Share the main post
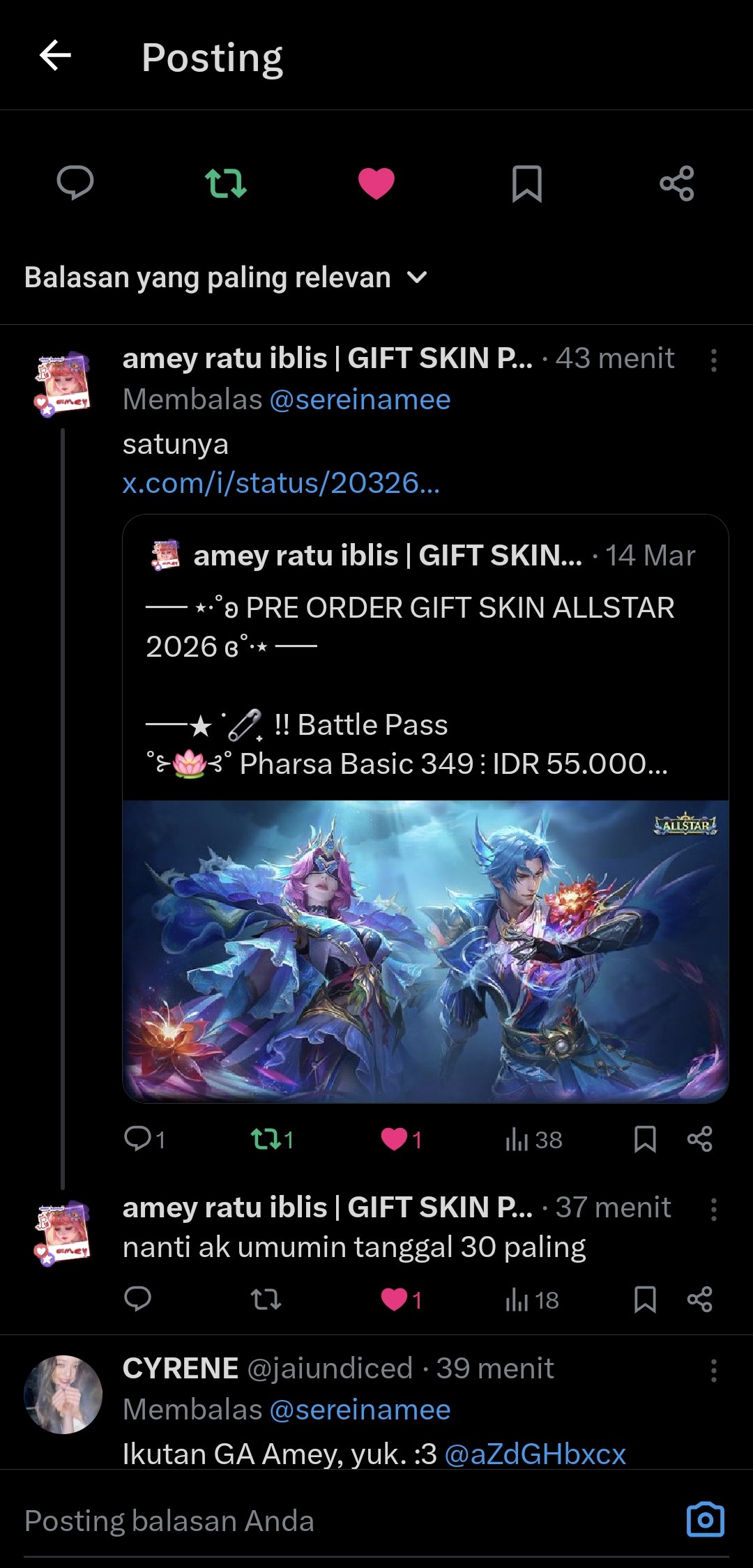 click(x=676, y=184)
